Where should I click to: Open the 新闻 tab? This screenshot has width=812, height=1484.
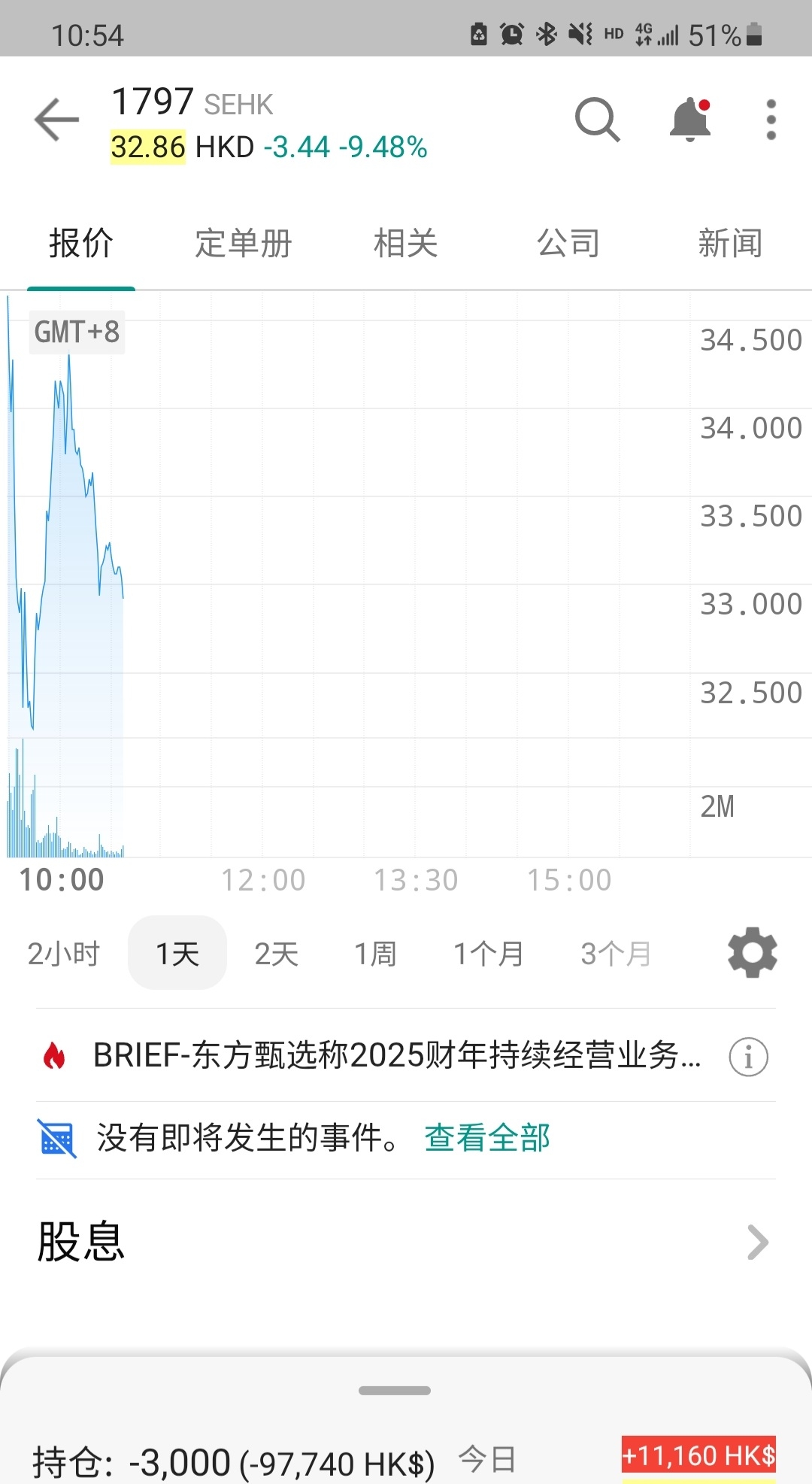731,243
